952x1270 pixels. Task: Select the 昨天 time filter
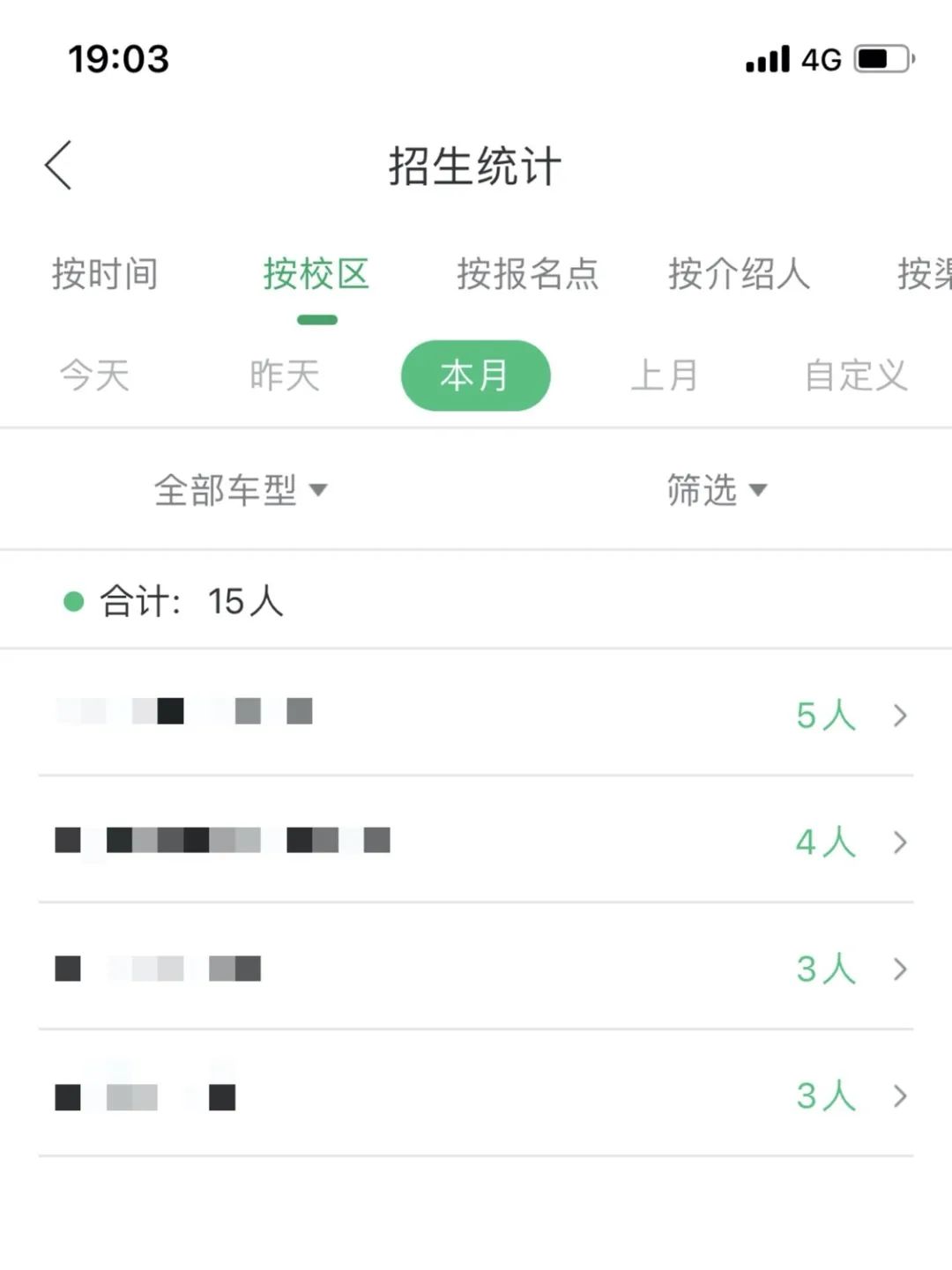[284, 375]
